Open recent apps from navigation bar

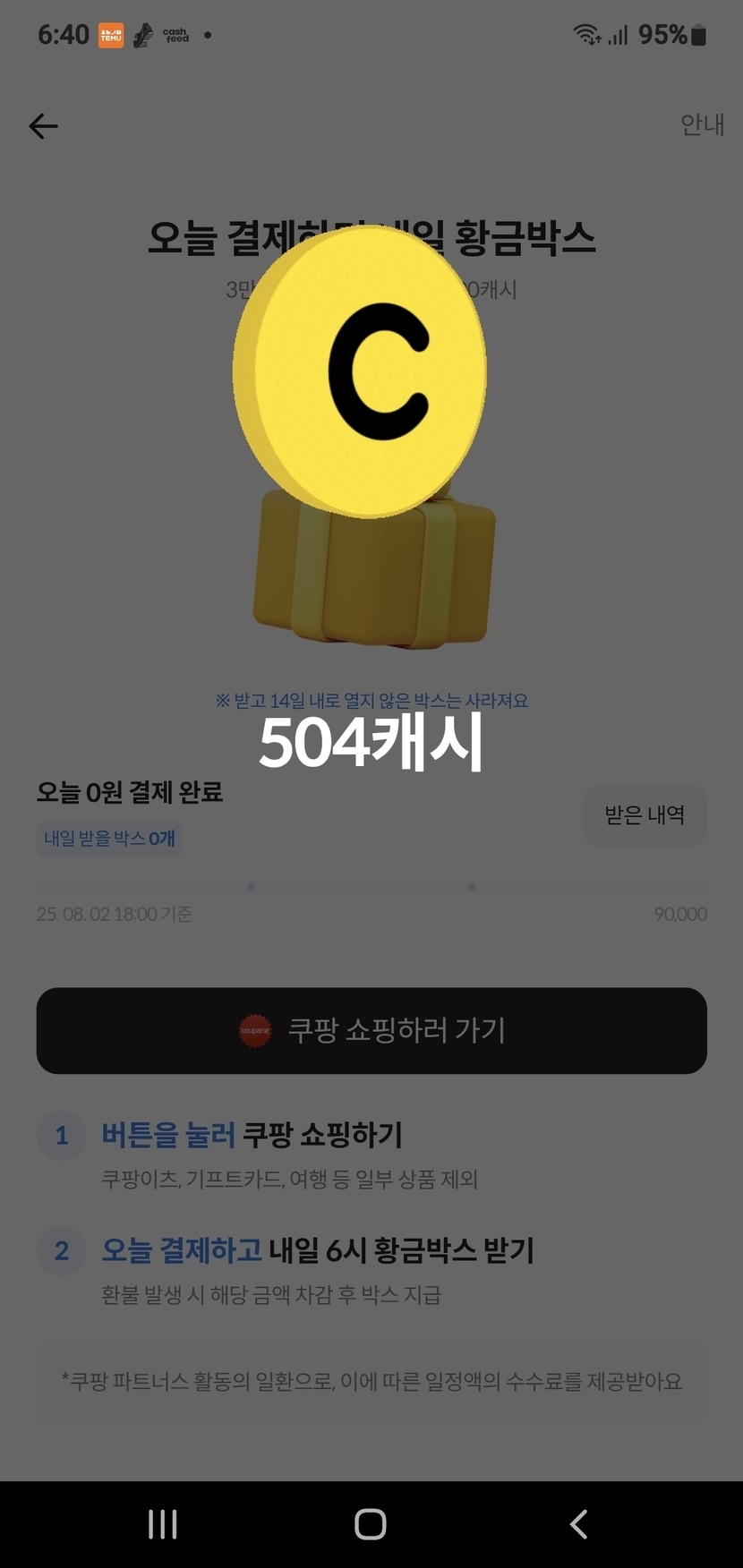click(162, 1524)
